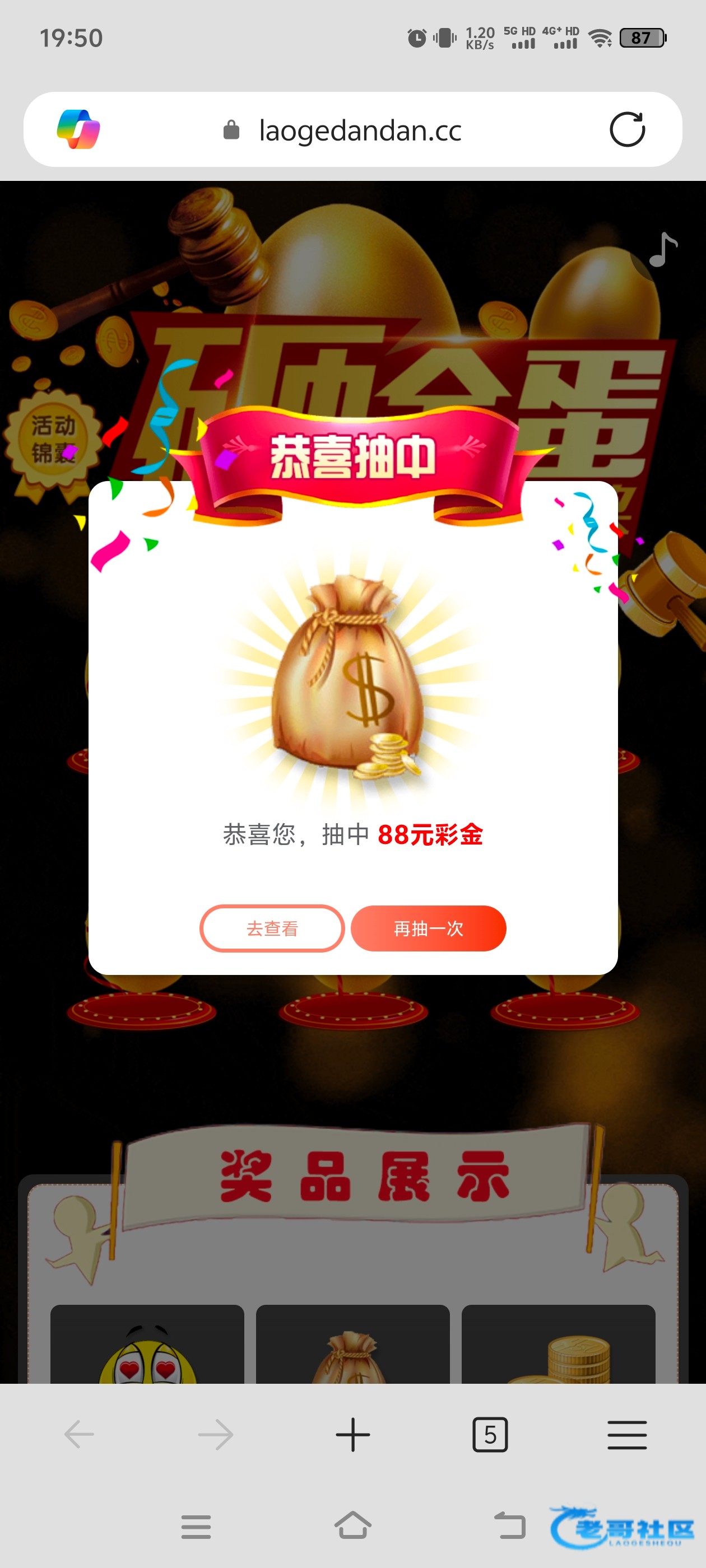Reload the laogedandan.cc page
This screenshot has width=706, height=1568.
point(627,130)
